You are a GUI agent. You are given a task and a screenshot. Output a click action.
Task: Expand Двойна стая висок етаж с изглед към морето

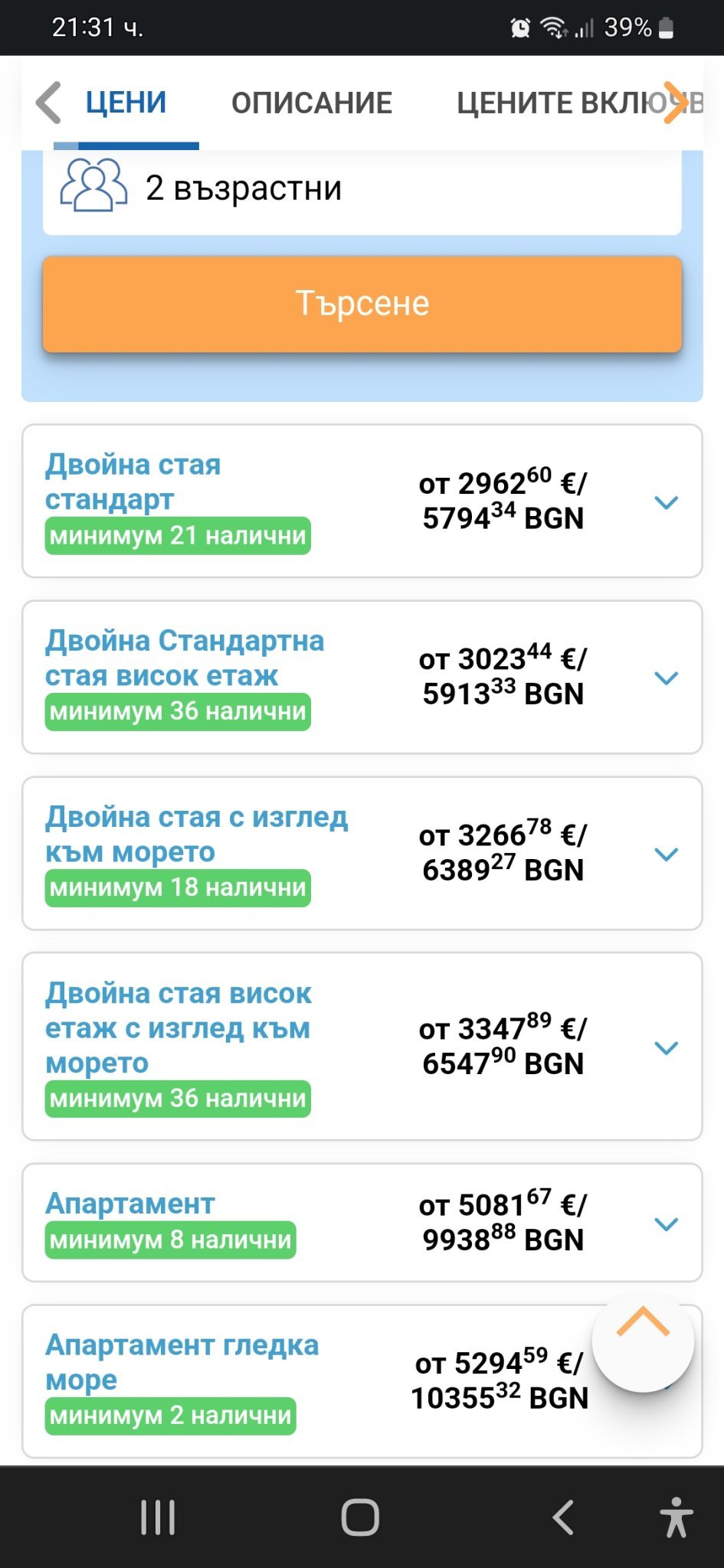tap(667, 1047)
